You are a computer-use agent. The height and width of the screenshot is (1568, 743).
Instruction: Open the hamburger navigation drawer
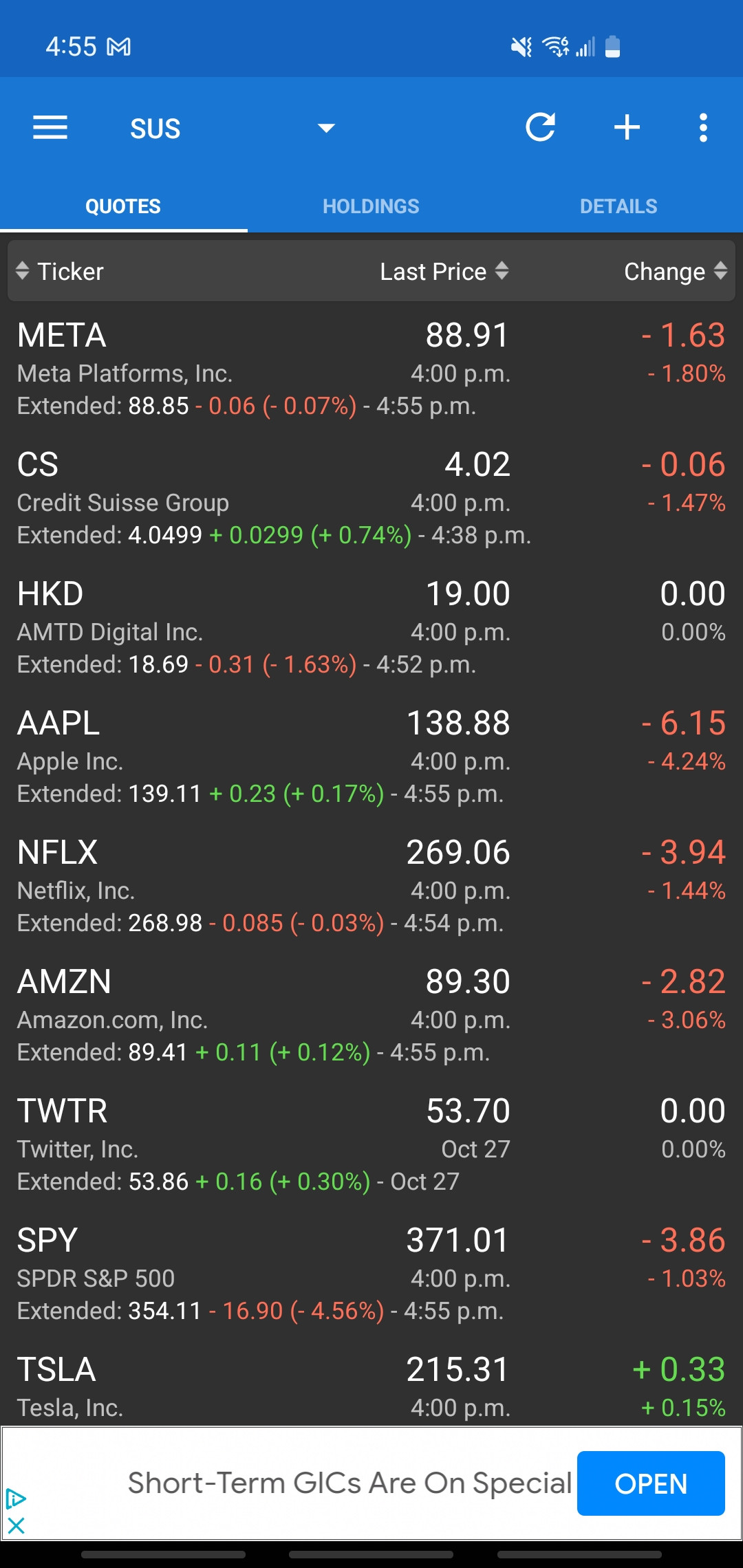[50, 128]
